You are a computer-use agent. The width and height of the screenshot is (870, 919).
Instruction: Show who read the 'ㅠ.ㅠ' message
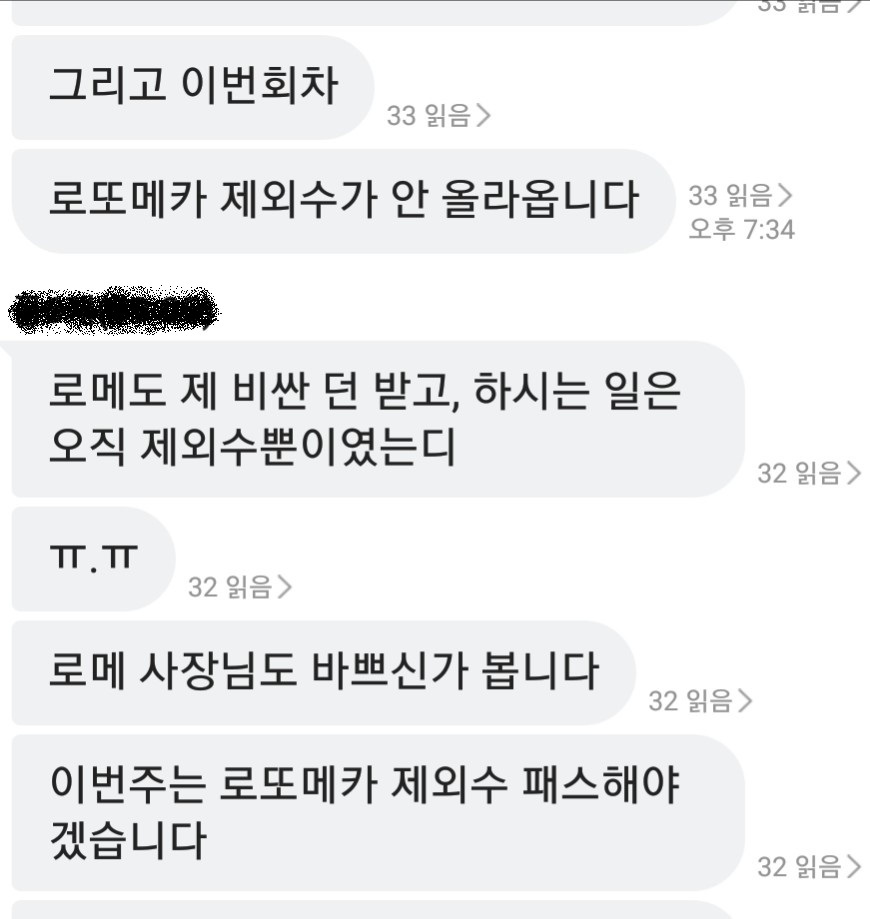[x=240, y=587]
